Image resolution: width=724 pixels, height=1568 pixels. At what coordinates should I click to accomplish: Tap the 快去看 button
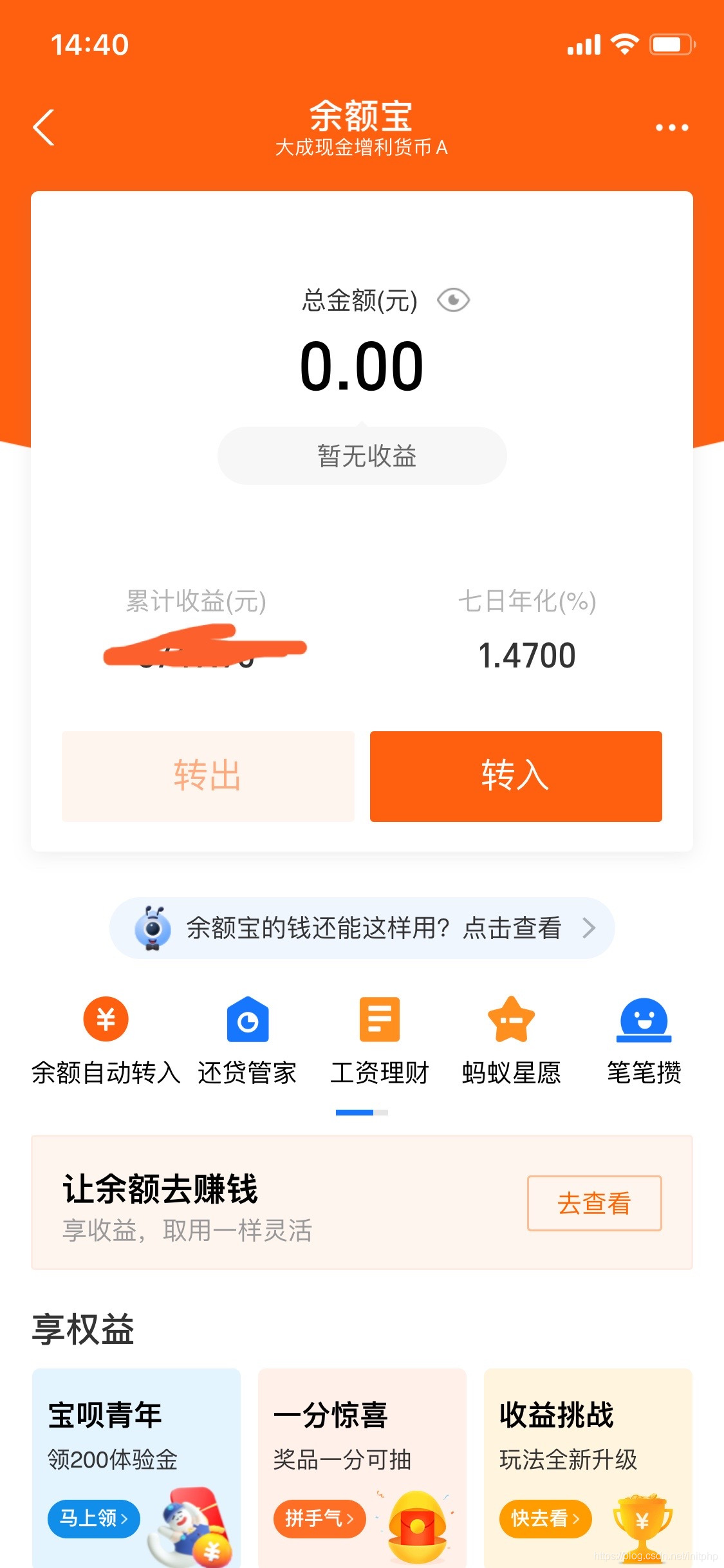tap(545, 1518)
